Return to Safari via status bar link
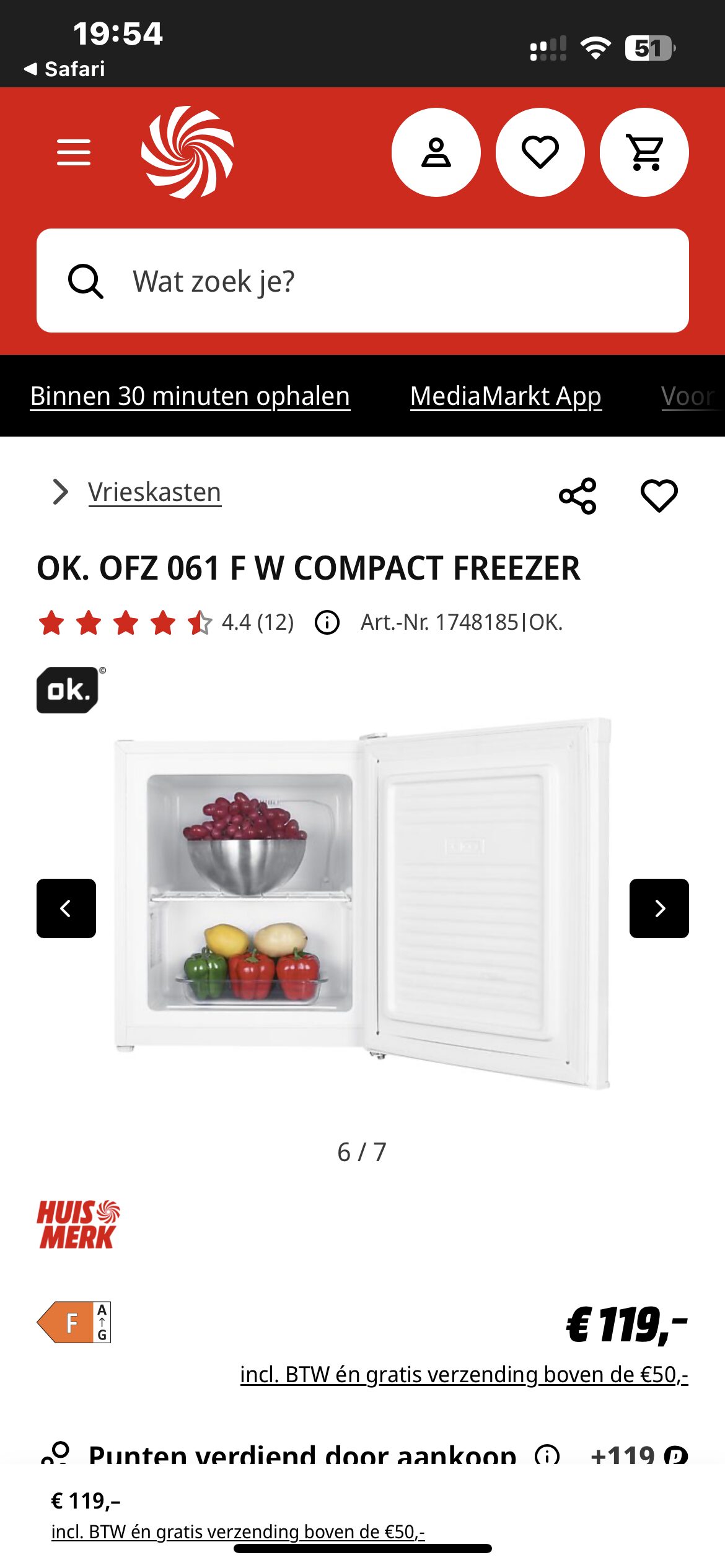Viewport: 725px width, 1568px height. pyautogui.click(x=64, y=69)
